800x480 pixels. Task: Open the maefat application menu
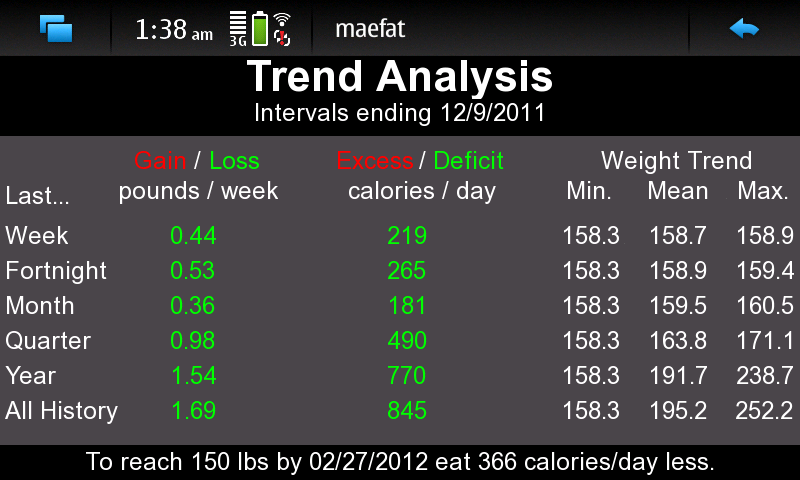370,29
